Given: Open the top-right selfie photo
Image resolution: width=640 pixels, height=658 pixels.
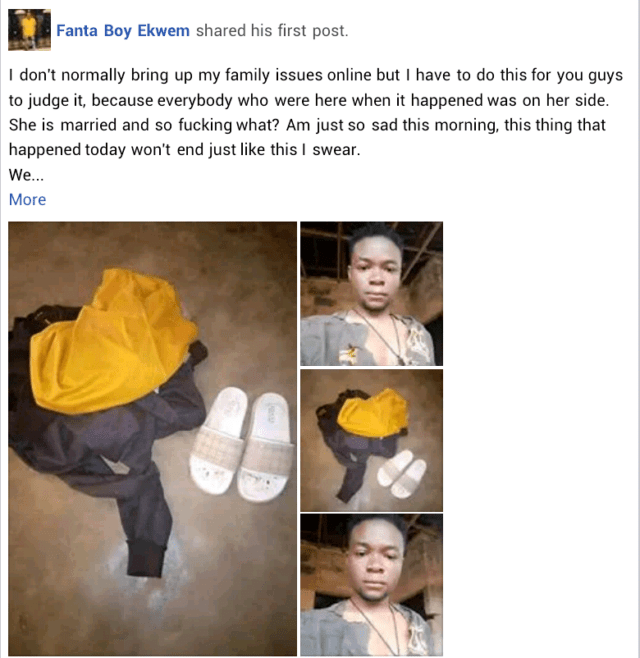Looking at the screenshot, I should tap(371, 293).
